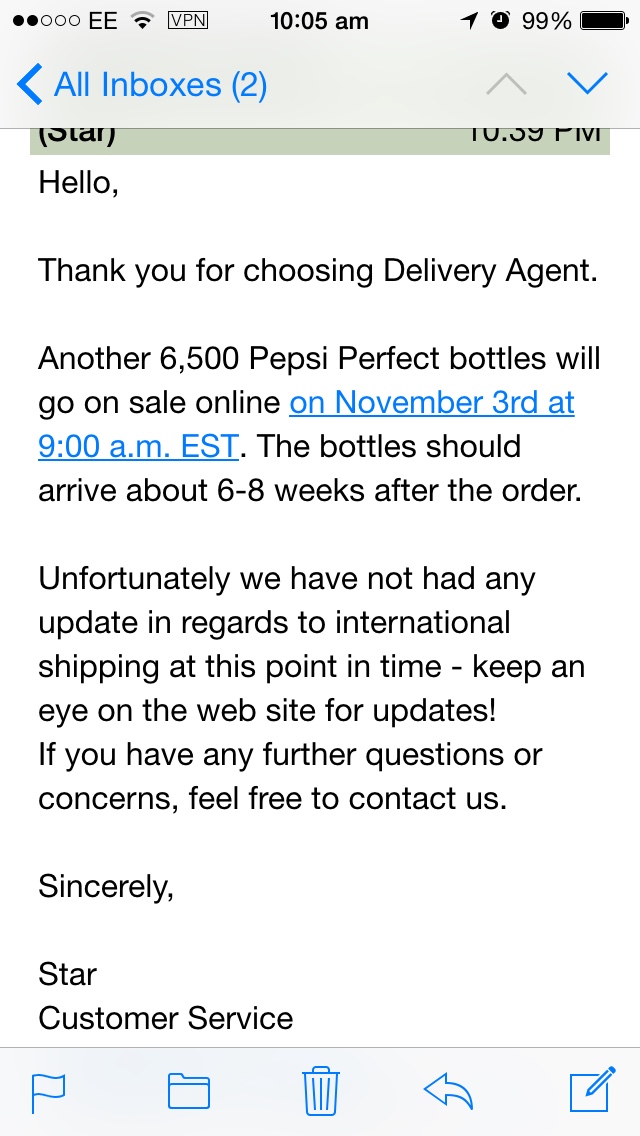This screenshot has height=1136, width=640.
Task: Compose a new email
Action: point(592,1089)
